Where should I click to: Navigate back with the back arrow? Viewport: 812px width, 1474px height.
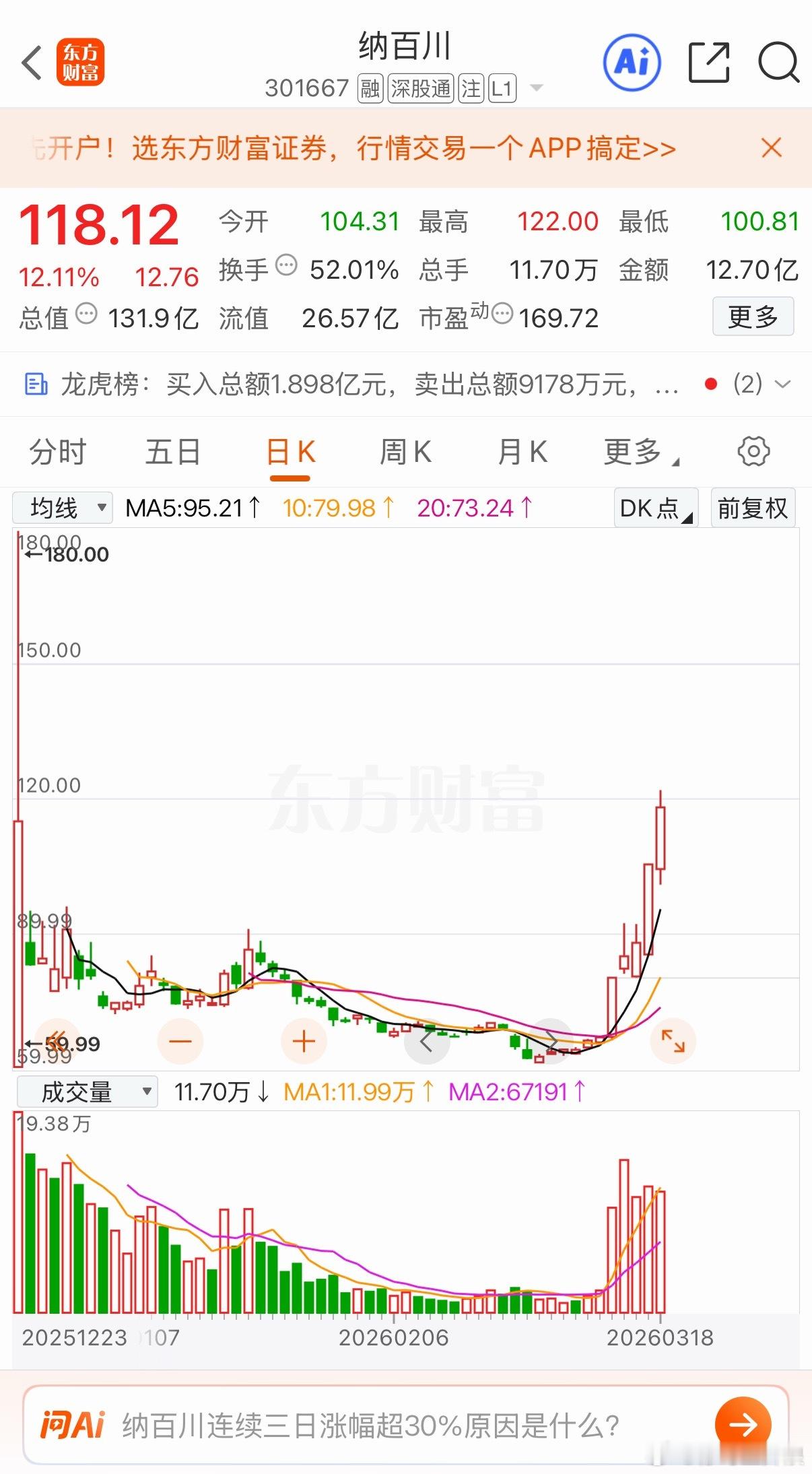click(32, 61)
